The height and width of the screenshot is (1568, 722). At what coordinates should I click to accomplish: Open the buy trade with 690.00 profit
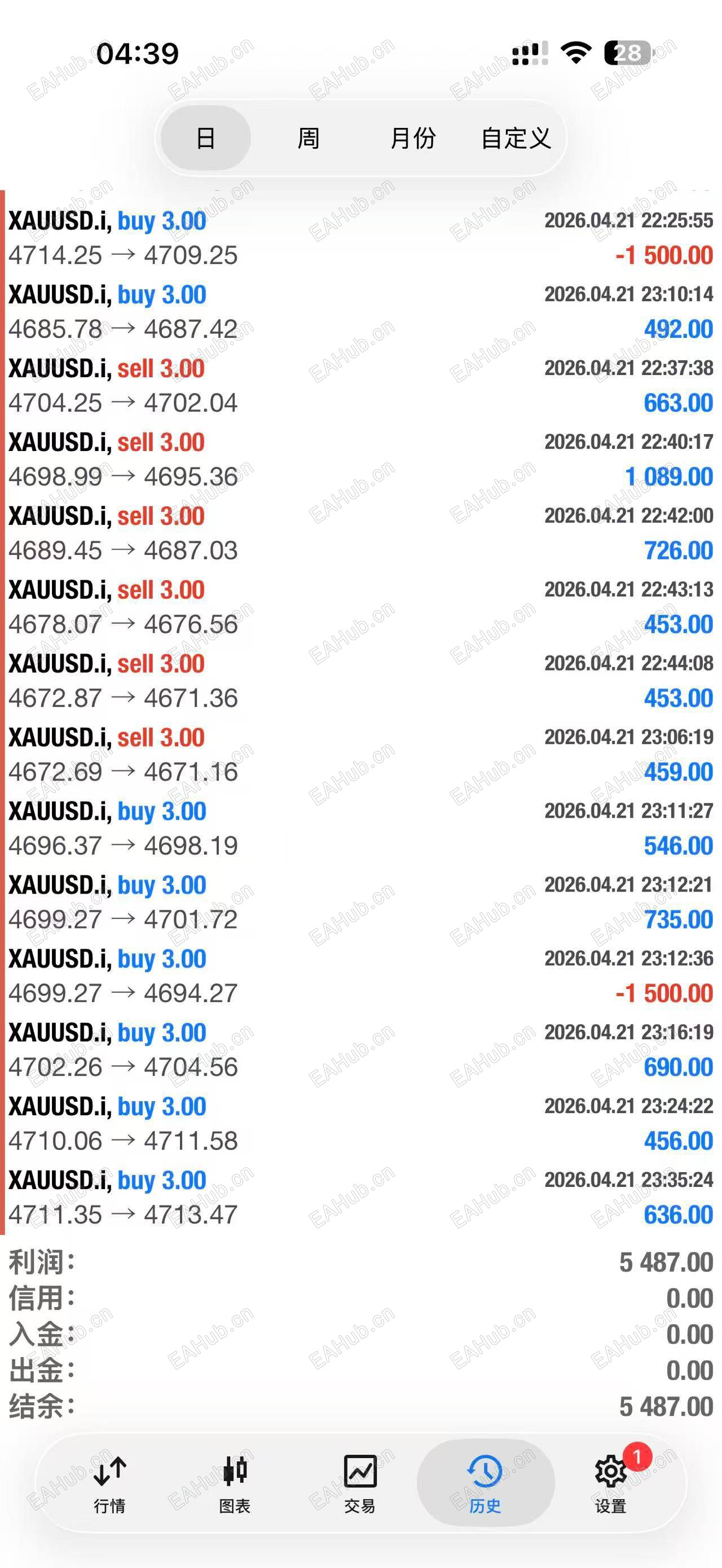click(360, 1049)
